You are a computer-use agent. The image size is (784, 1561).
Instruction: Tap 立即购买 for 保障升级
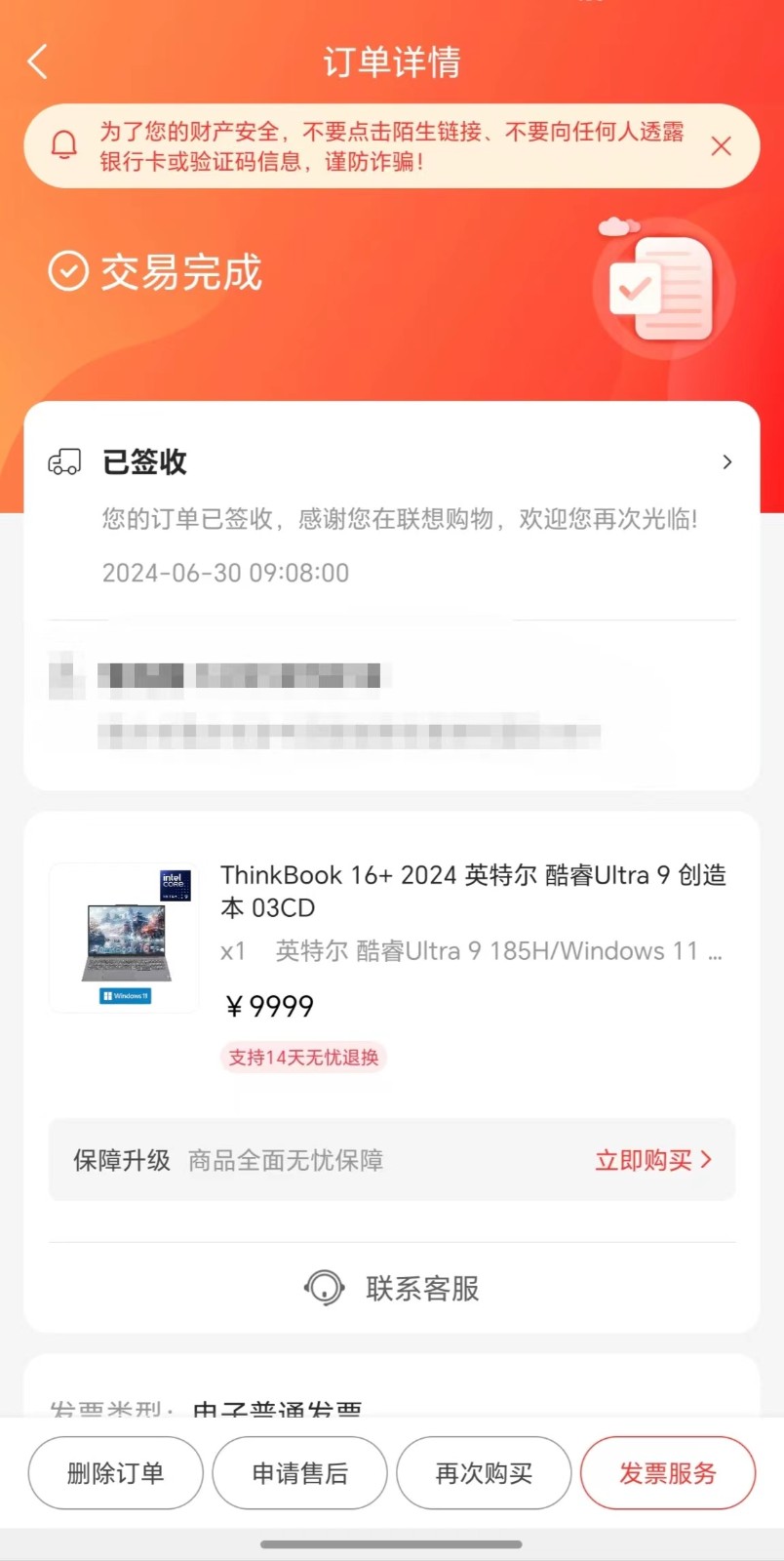pyautogui.click(x=652, y=1160)
